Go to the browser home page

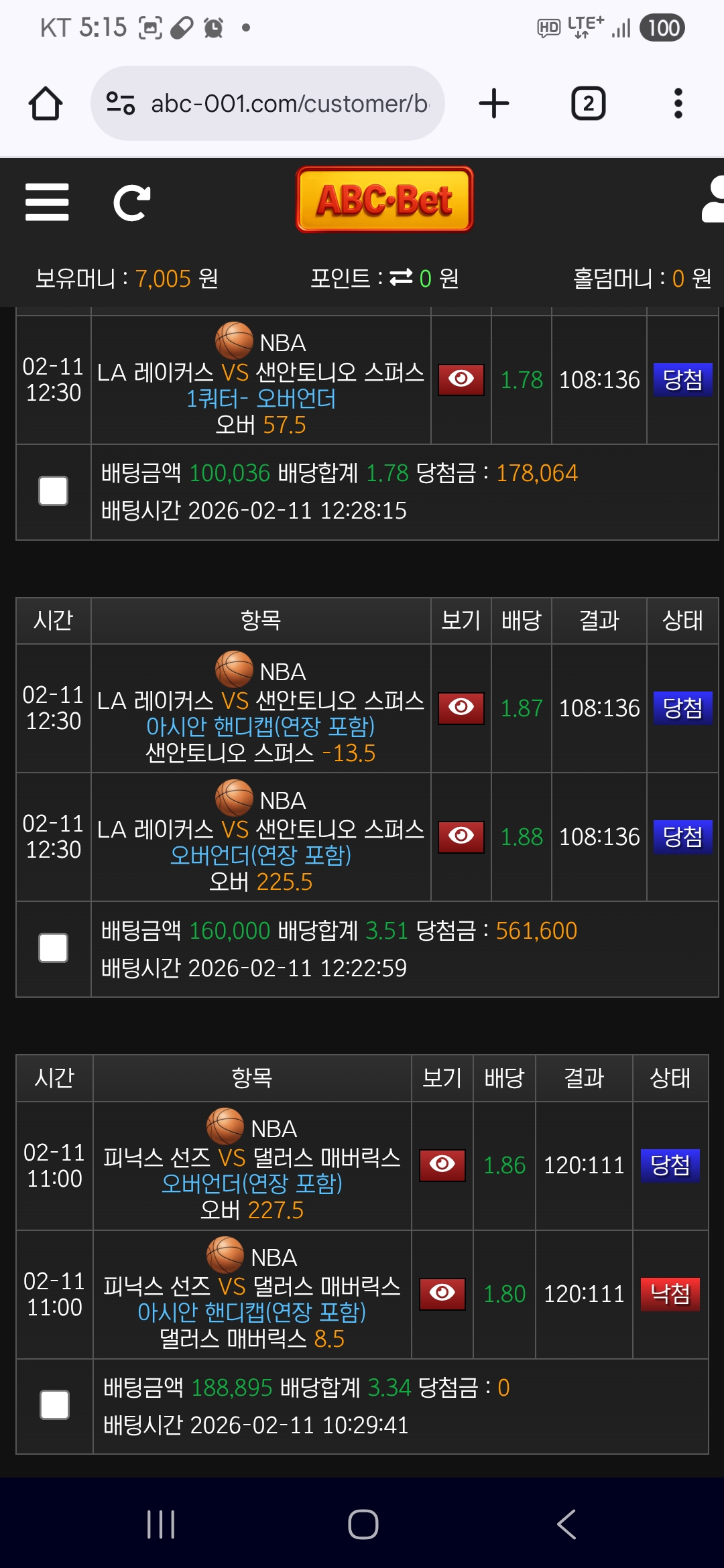tap(46, 103)
